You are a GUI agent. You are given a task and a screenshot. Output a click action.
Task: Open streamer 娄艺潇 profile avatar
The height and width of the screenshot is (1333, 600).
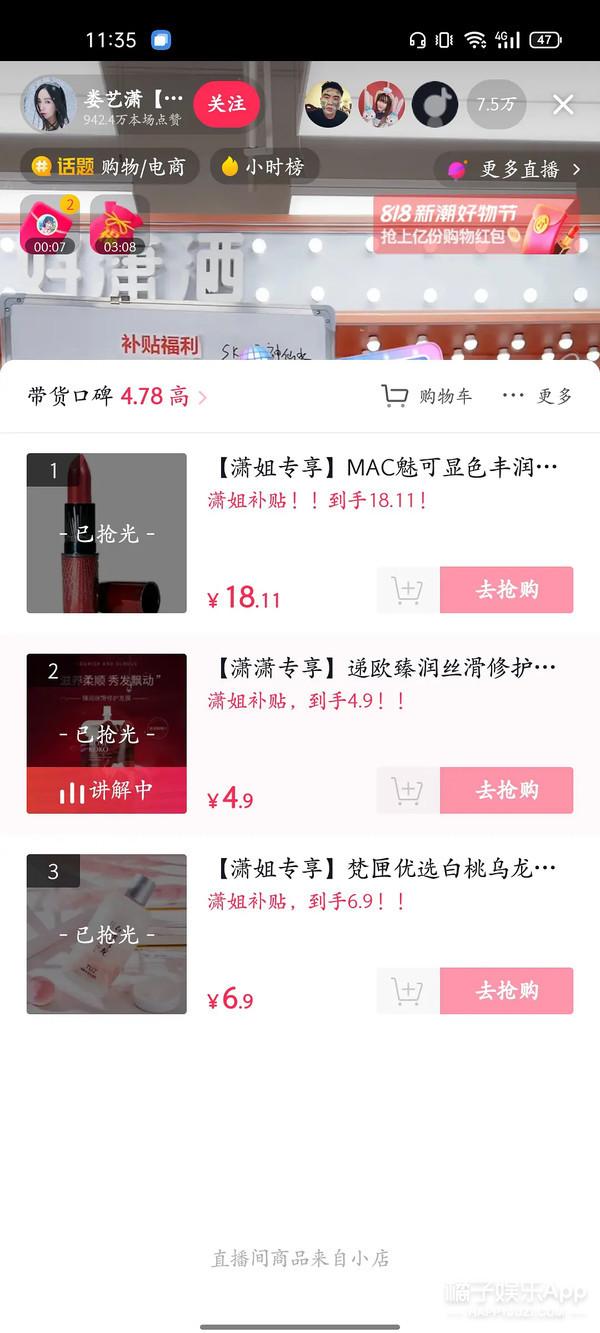pyautogui.click(x=47, y=104)
